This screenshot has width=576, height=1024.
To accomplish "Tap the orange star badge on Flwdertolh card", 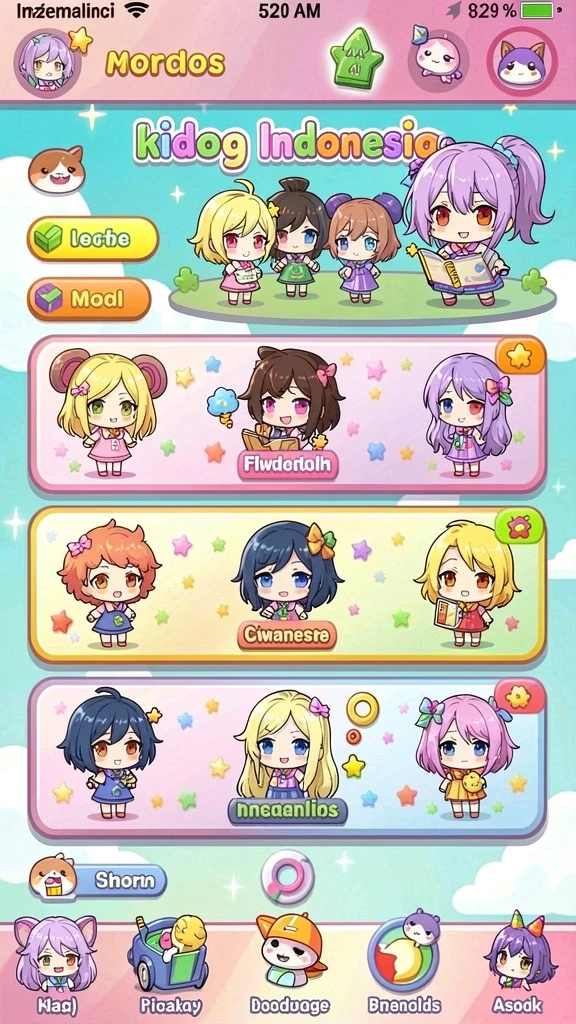I will click(x=520, y=356).
